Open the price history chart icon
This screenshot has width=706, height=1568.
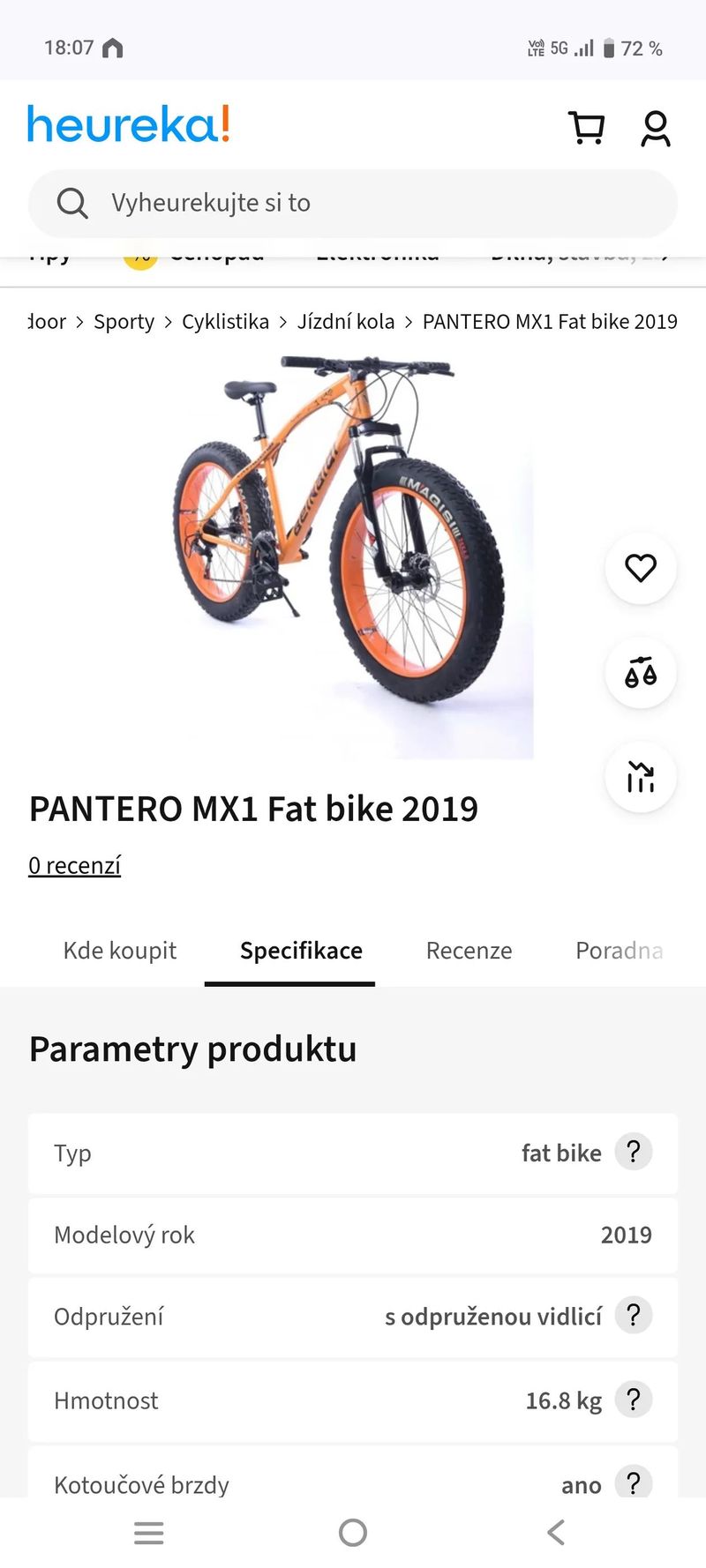click(x=641, y=777)
